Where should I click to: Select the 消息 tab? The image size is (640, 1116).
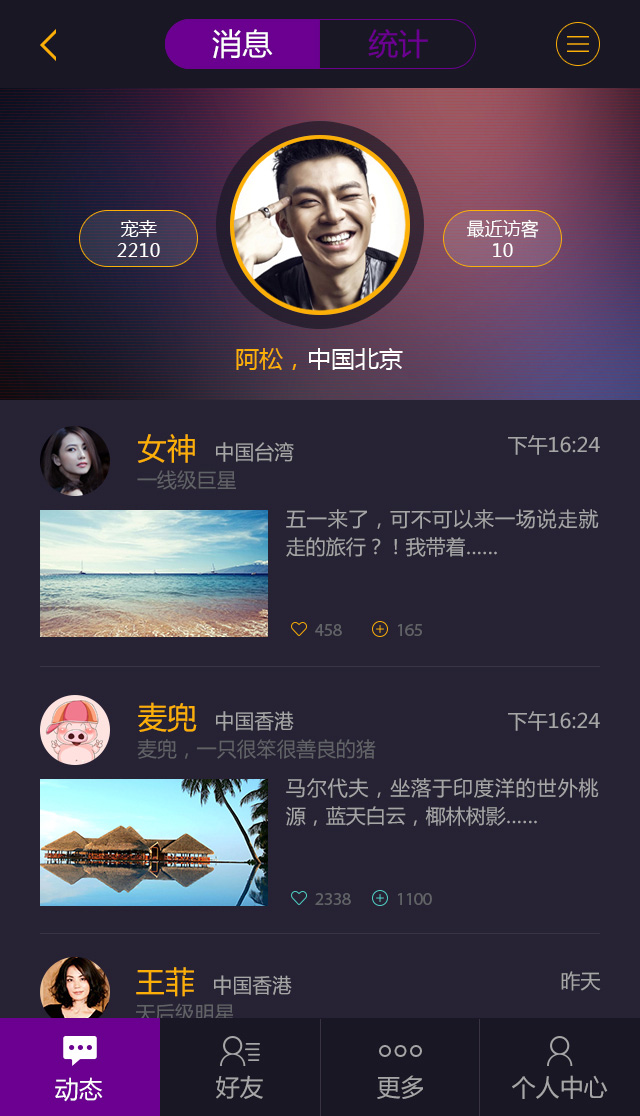pyautogui.click(x=243, y=45)
